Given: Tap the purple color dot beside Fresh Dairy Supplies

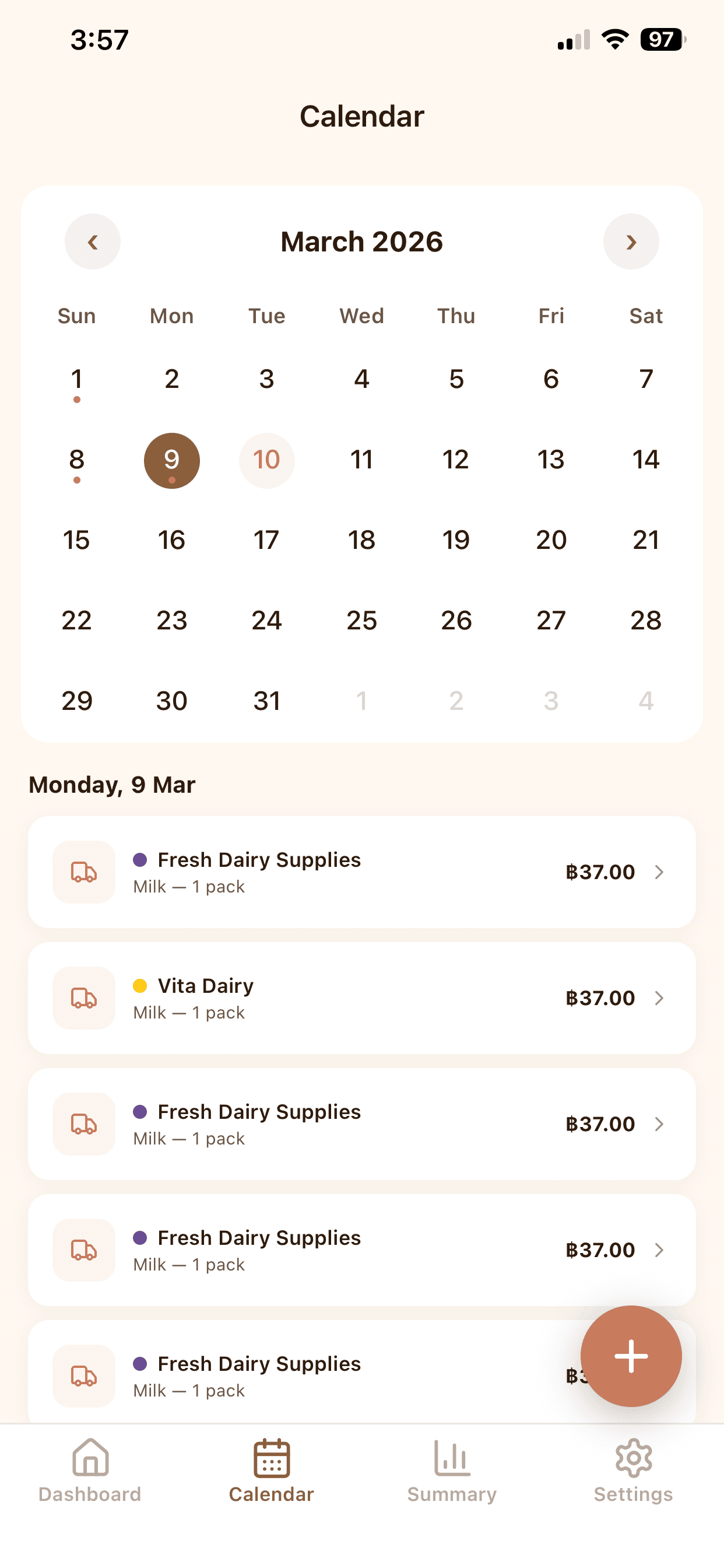Looking at the screenshot, I should [140, 859].
